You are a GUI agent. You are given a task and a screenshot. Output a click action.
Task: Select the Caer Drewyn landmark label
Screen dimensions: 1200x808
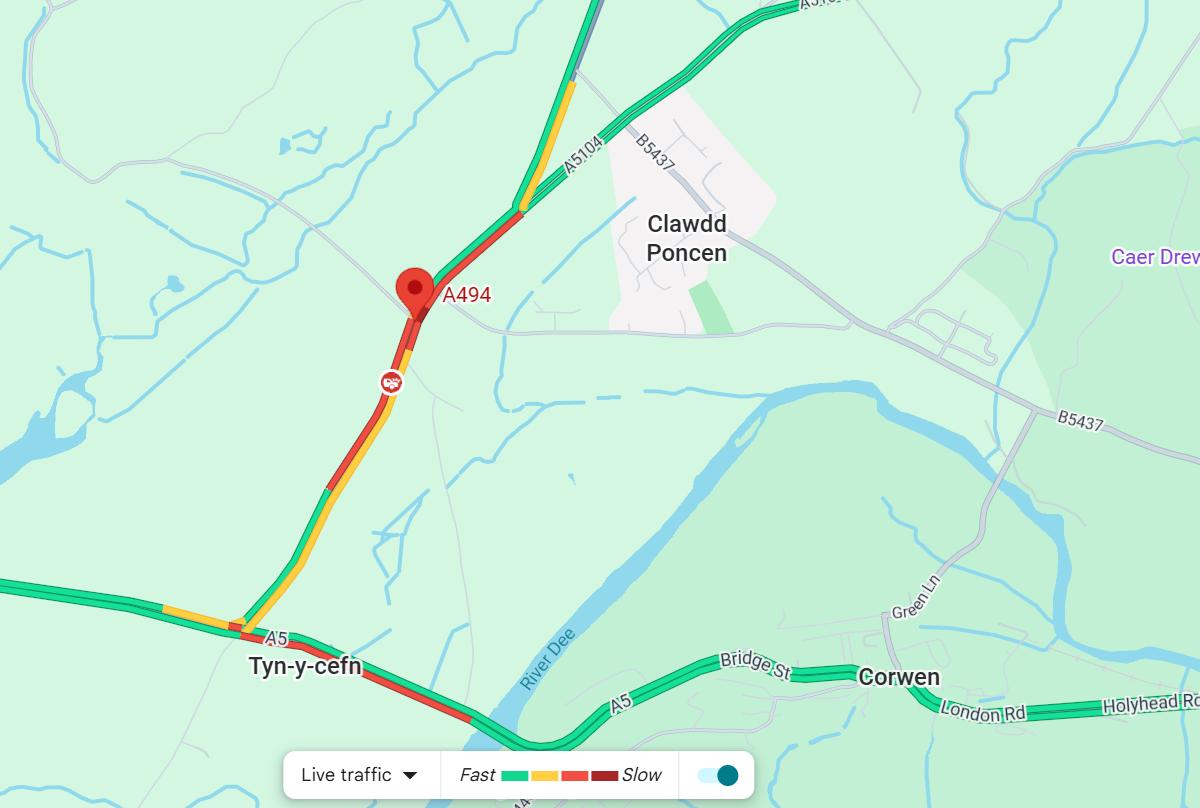point(1155,257)
